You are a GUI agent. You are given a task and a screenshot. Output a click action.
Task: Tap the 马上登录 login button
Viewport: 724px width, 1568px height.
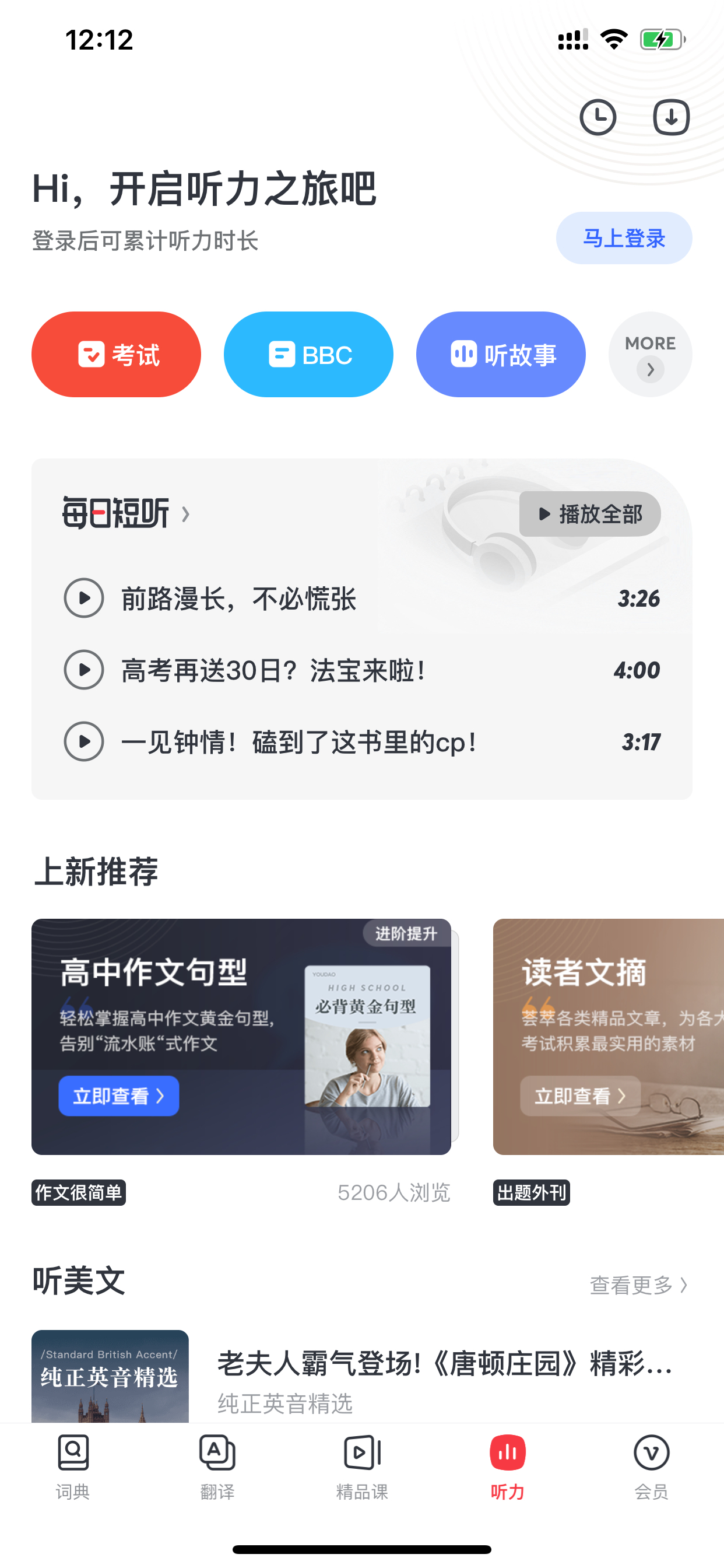pyautogui.click(x=624, y=238)
